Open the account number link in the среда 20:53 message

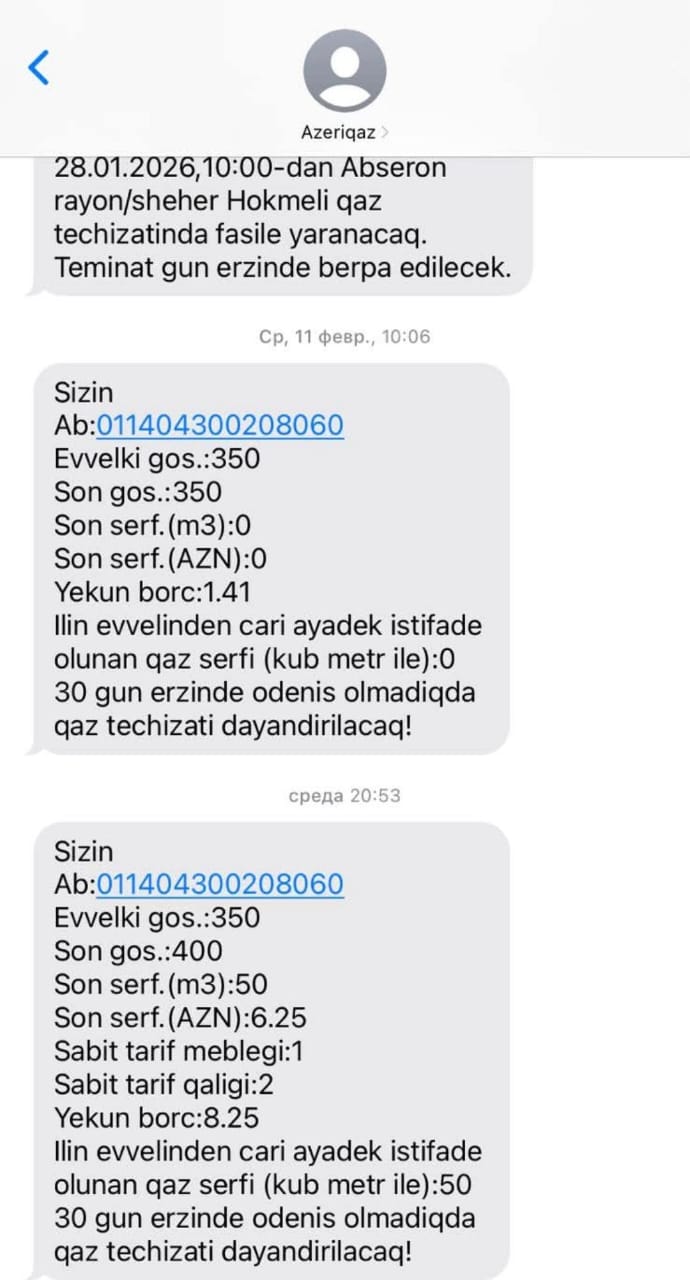click(x=220, y=884)
